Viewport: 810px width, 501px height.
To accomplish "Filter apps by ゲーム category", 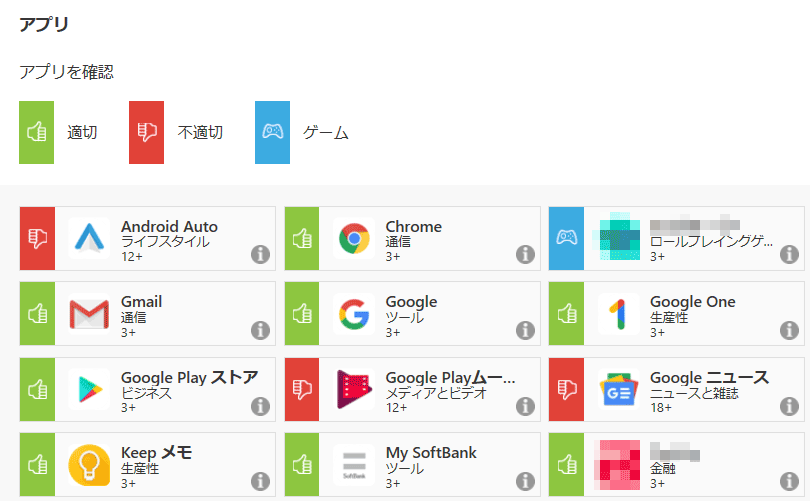I will tap(272, 132).
